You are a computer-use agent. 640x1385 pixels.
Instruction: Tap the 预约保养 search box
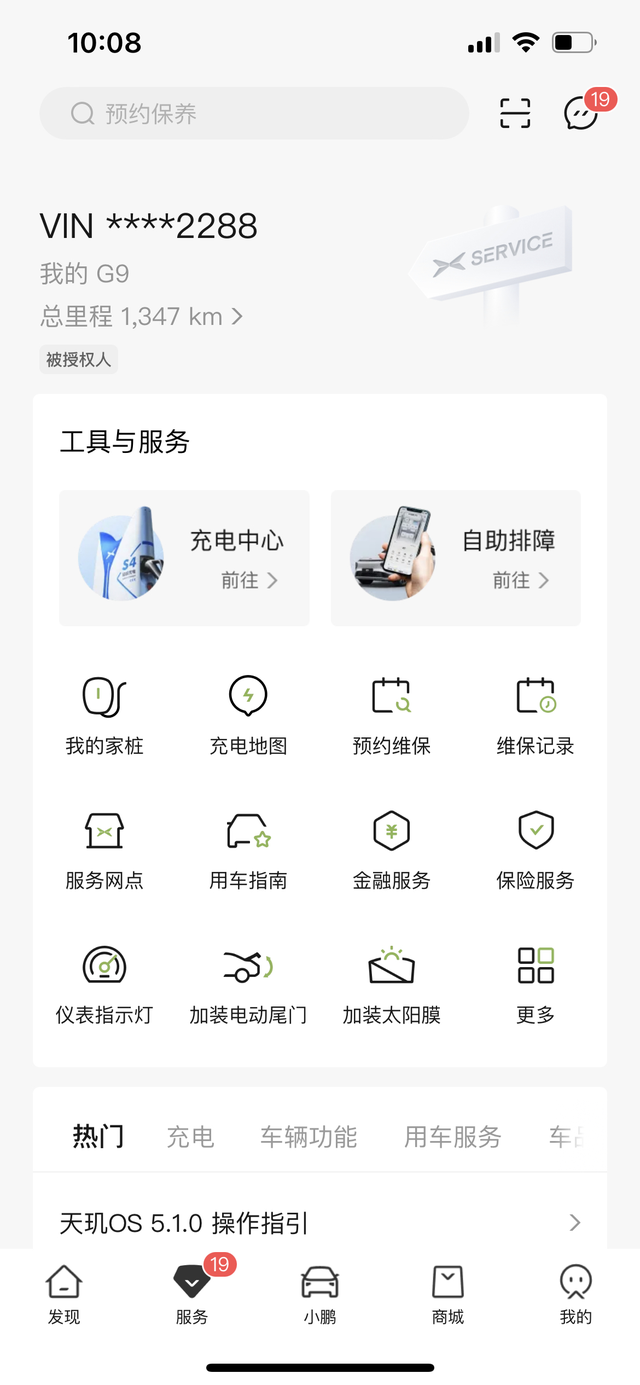tap(254, 114)
